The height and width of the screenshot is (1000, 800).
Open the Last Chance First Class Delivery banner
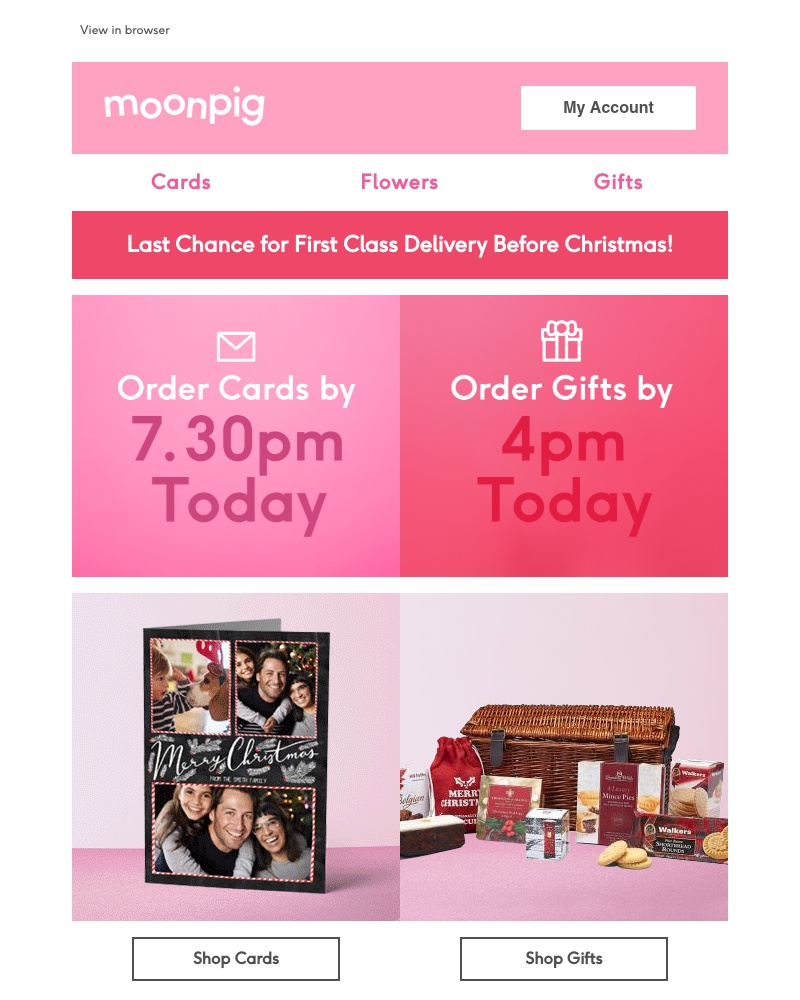click(x=400, y=245)
